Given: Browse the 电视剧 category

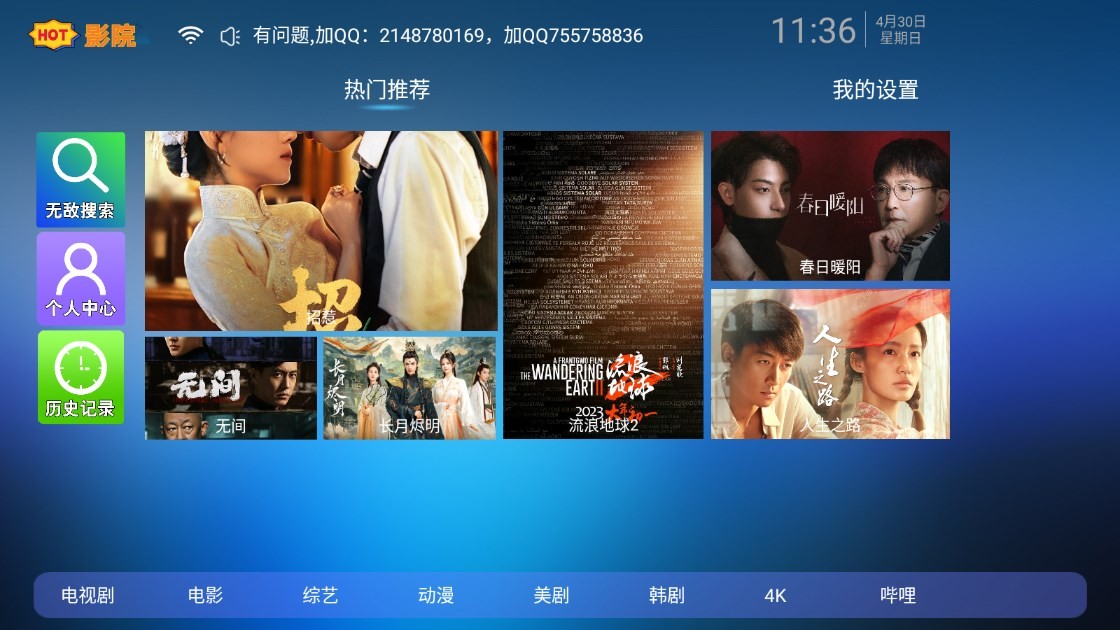Looking at the screenshot, I should [x=88, y=596].
